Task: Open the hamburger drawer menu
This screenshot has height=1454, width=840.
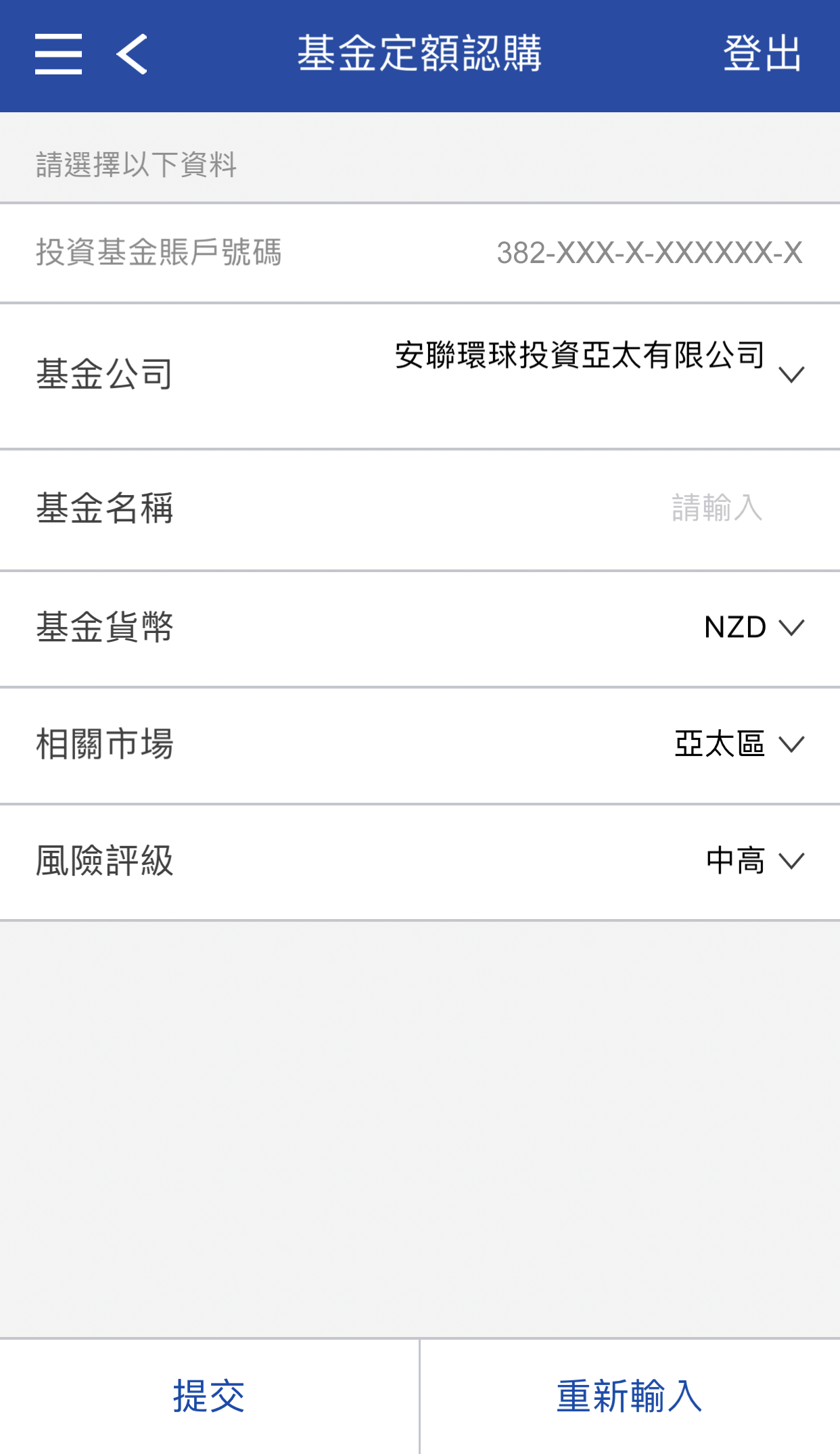Action: [59, 54]
